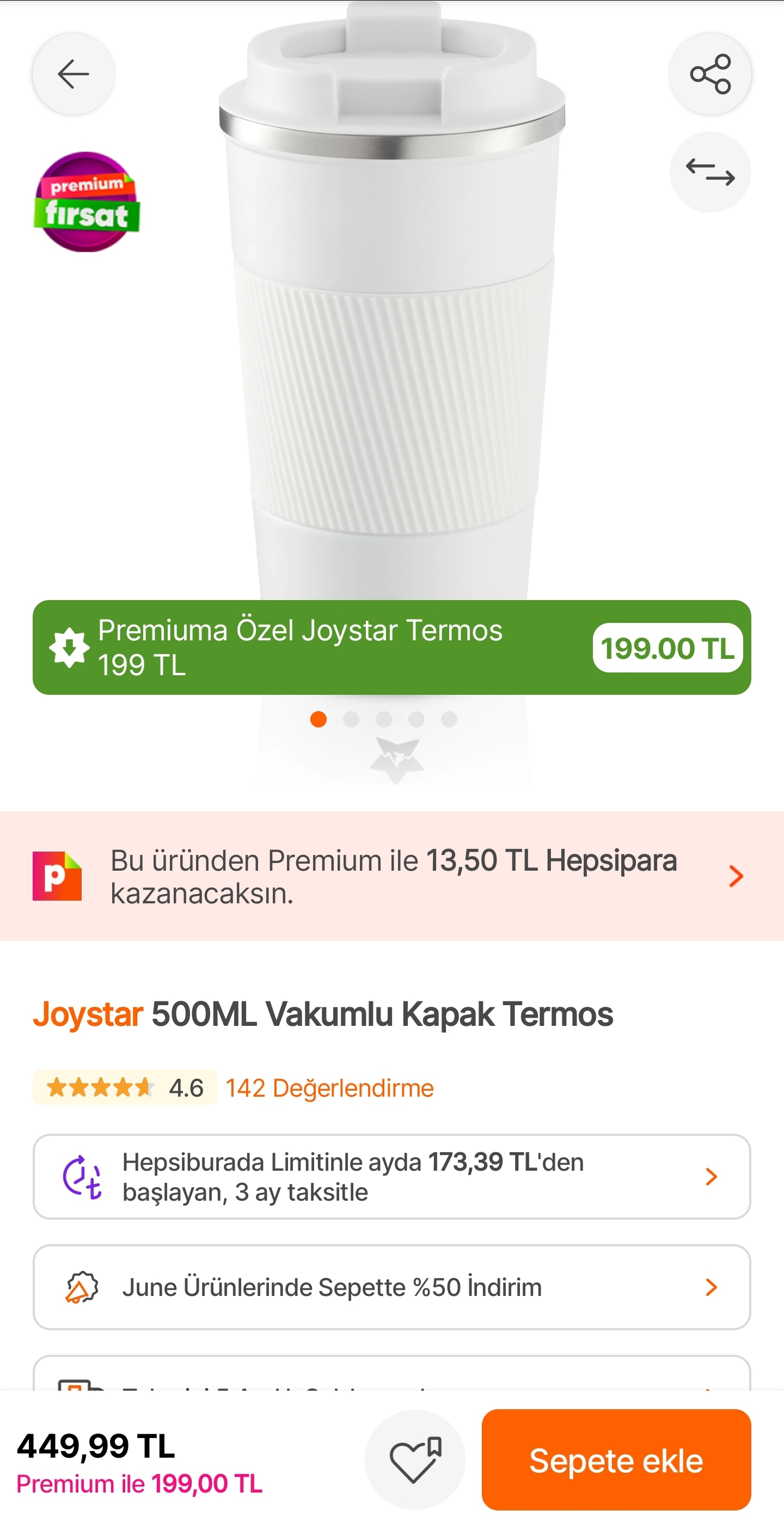Image resolution: width=784 pixels, height=1529 pixels.
Task: View the 142 Değerlendirme reviews
Action: pos(329,1088)
